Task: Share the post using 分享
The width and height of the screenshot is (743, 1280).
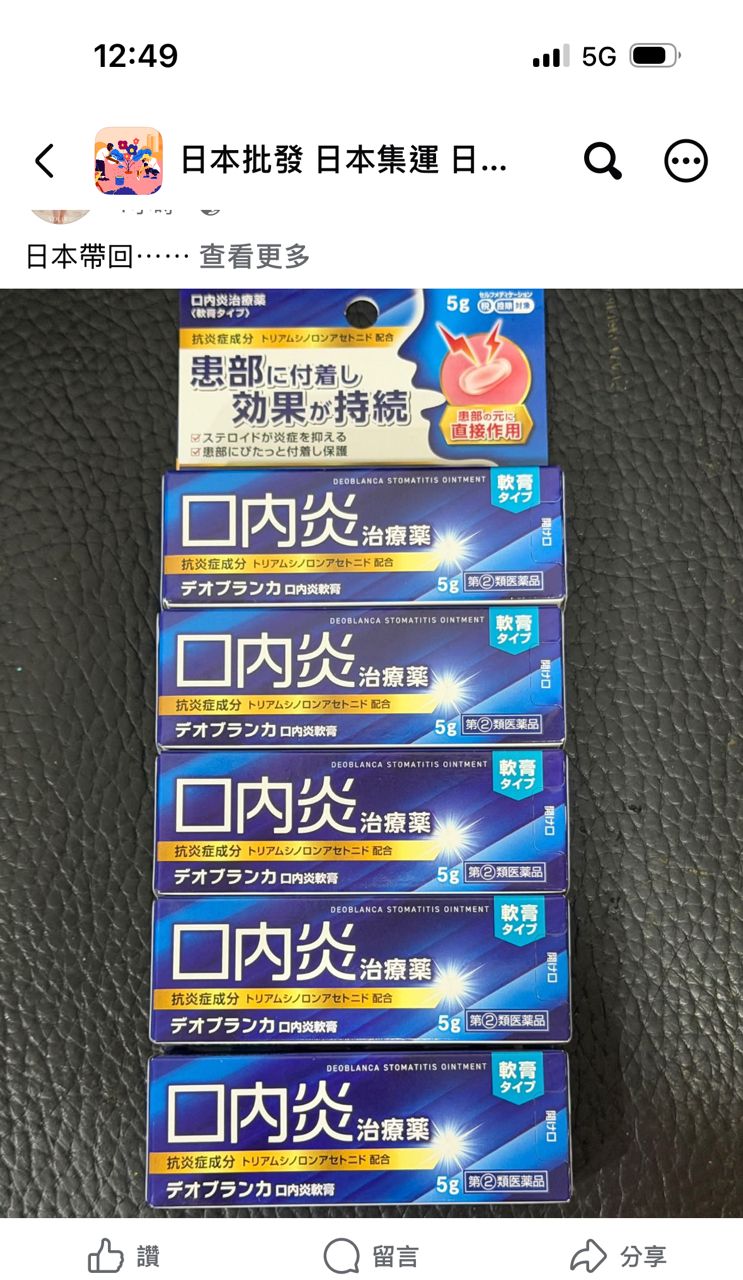Action: pyautogui.click(x=618, y=1256)
